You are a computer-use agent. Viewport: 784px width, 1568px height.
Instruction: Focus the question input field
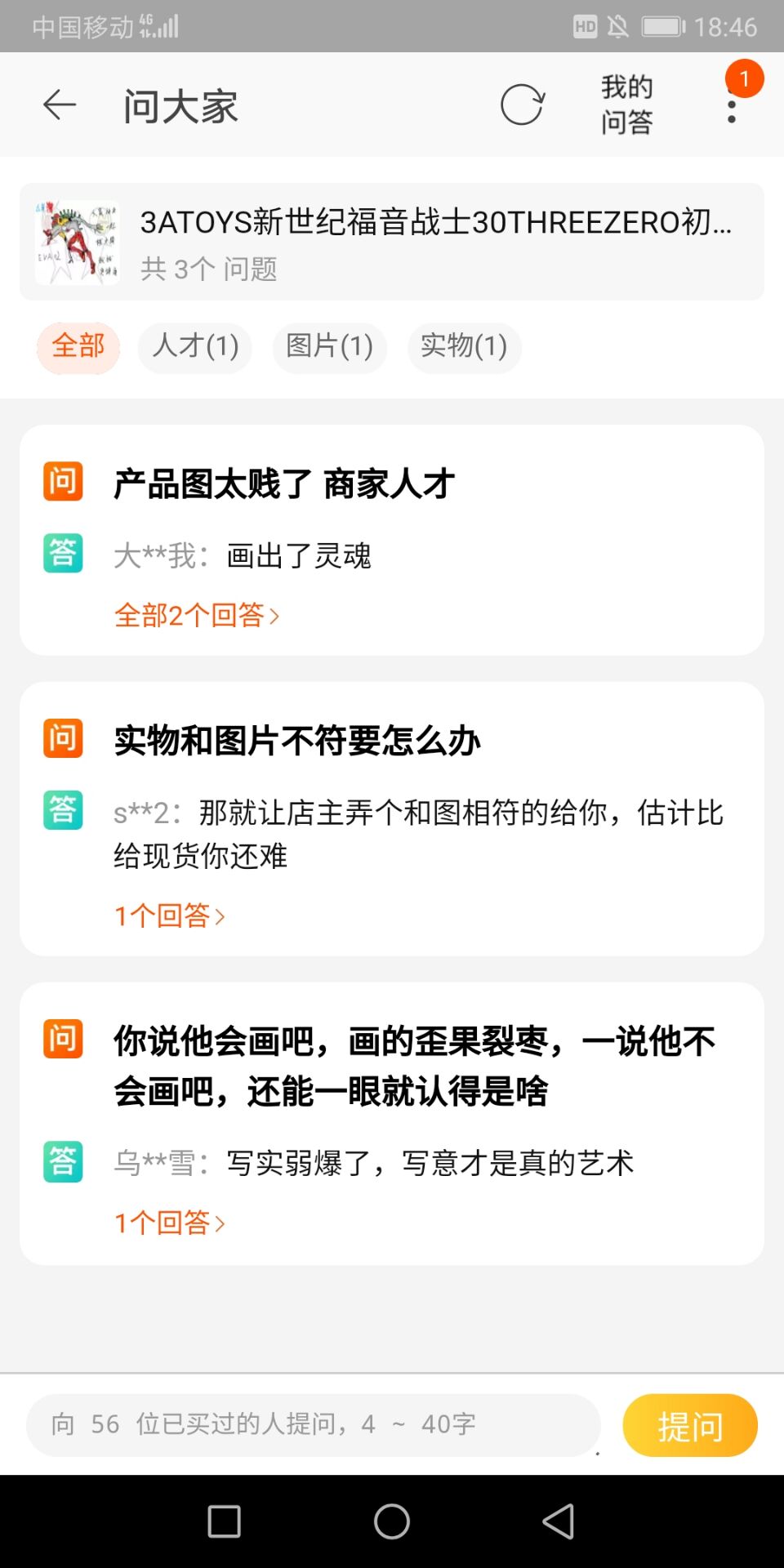314,1424
